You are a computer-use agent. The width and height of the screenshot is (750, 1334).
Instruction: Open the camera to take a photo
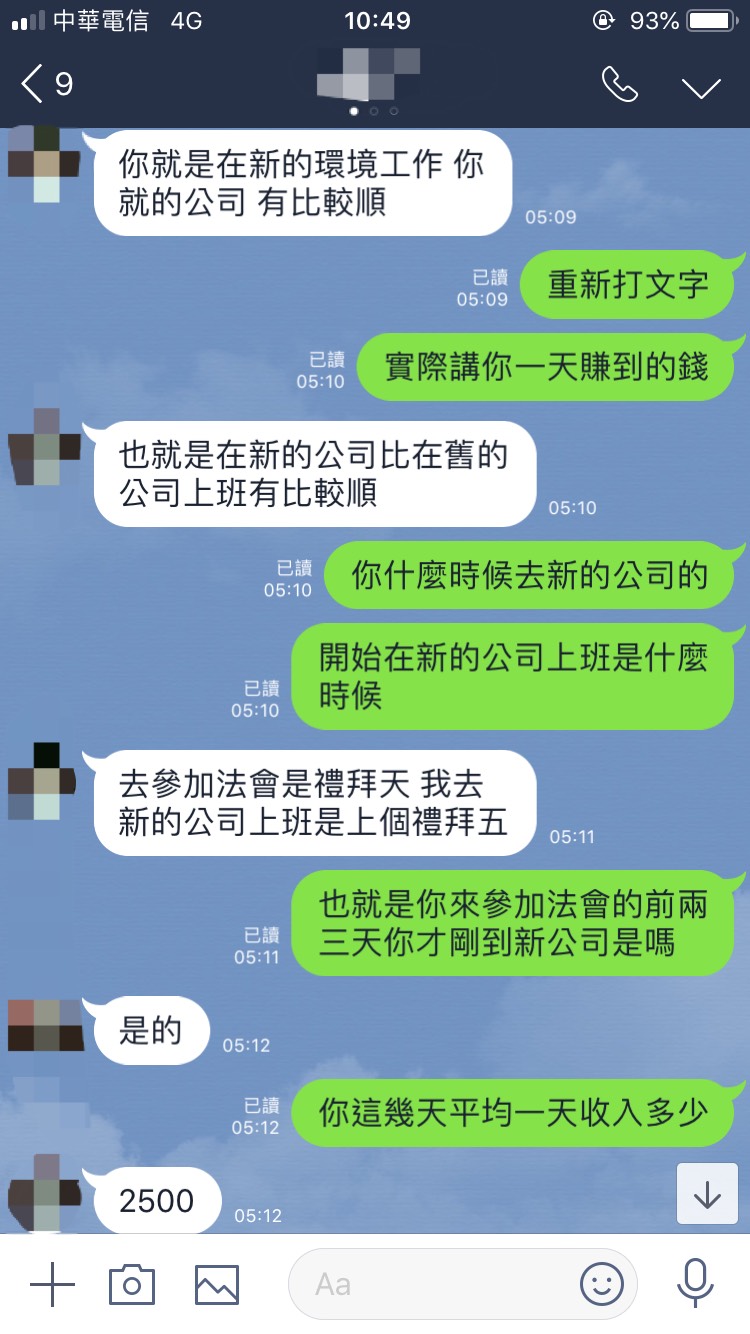132,1284
